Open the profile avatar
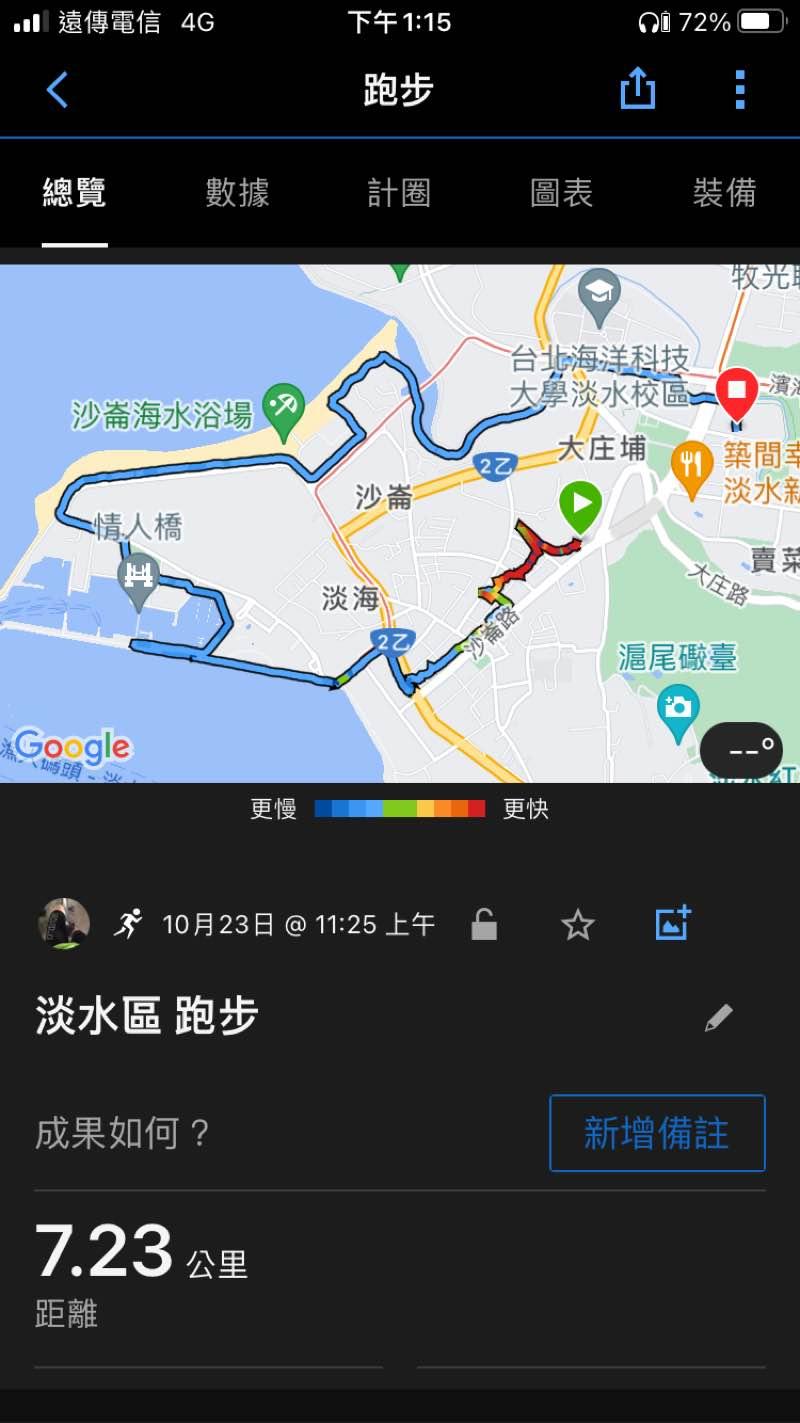This screenshot has height=1423, width=800. (x=64, y=923)
